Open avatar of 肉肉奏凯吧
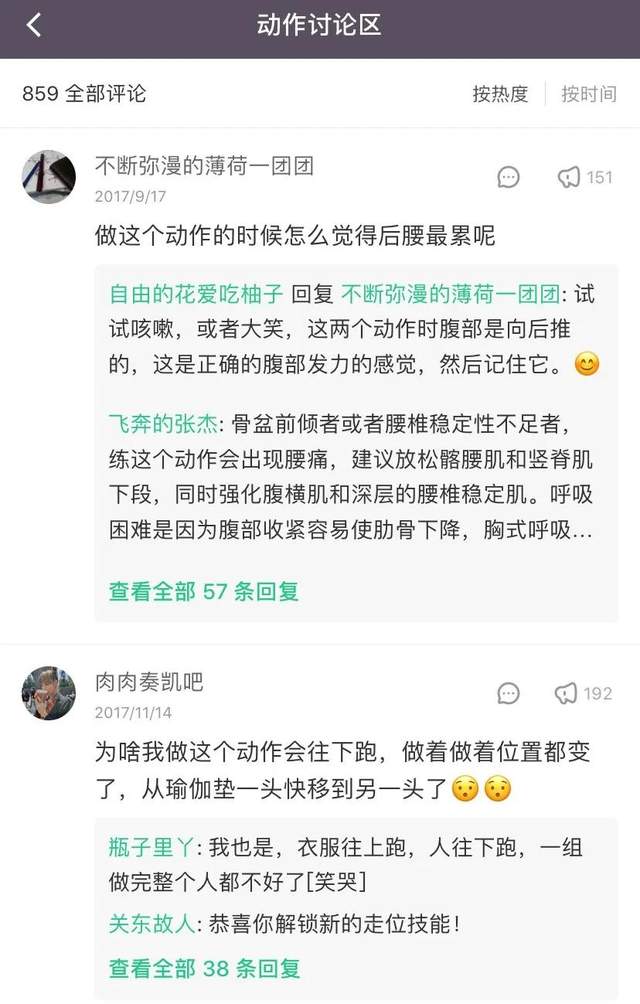This screenshot has width=640, height=1004. (x=48, y=693)
